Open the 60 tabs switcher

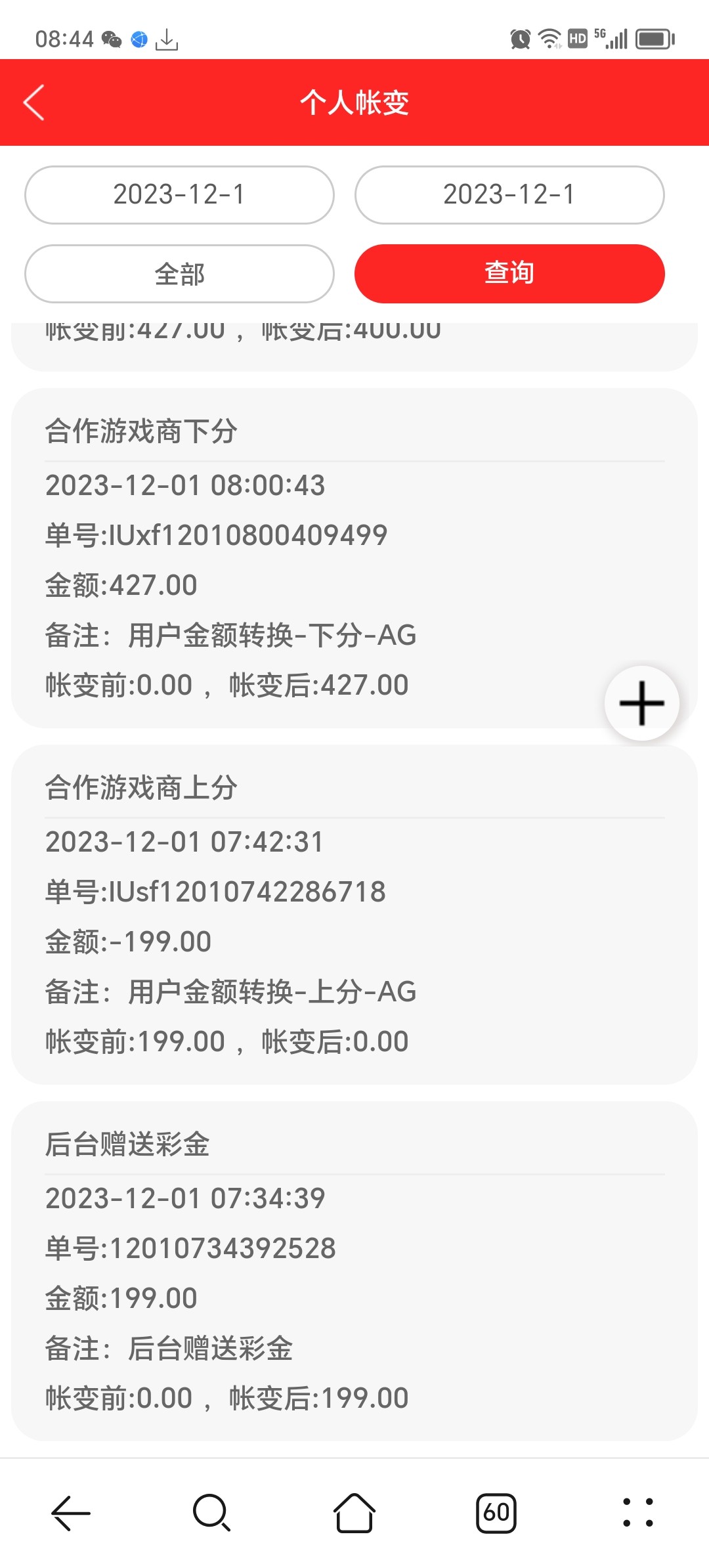click(x=496, y=1513)
